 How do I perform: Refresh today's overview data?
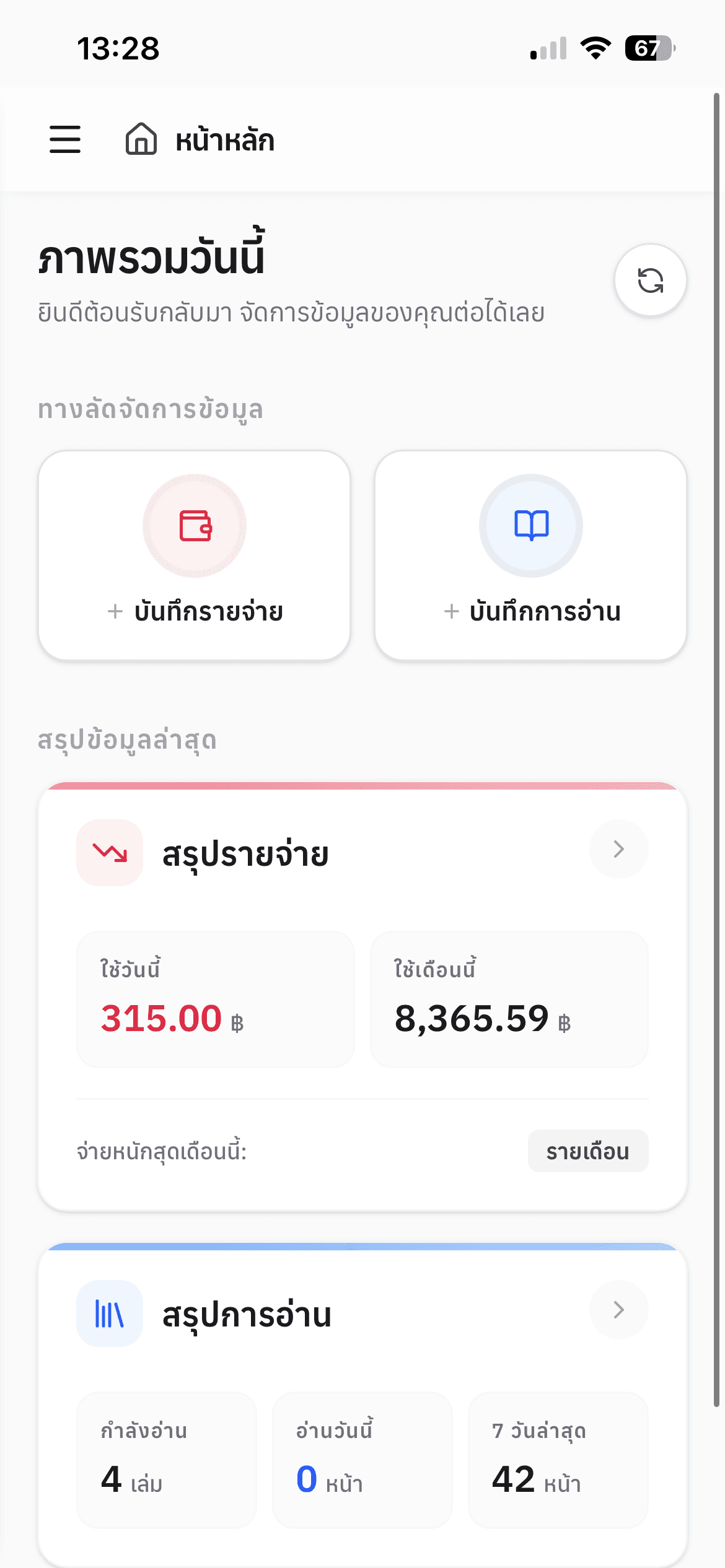pos(650,281)
